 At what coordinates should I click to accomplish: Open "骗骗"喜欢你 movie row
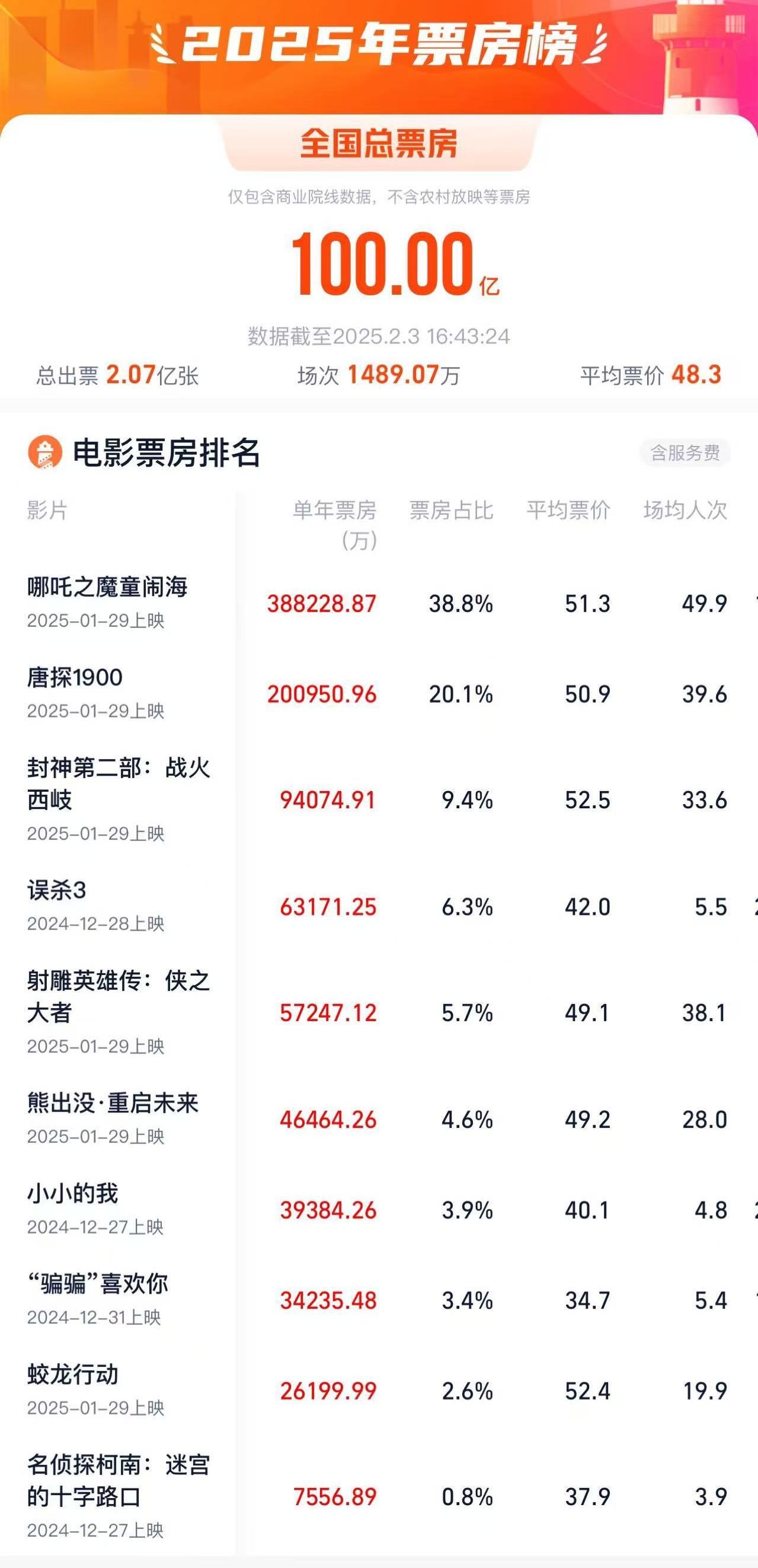pyautogui.click(x=379, y=1300)
